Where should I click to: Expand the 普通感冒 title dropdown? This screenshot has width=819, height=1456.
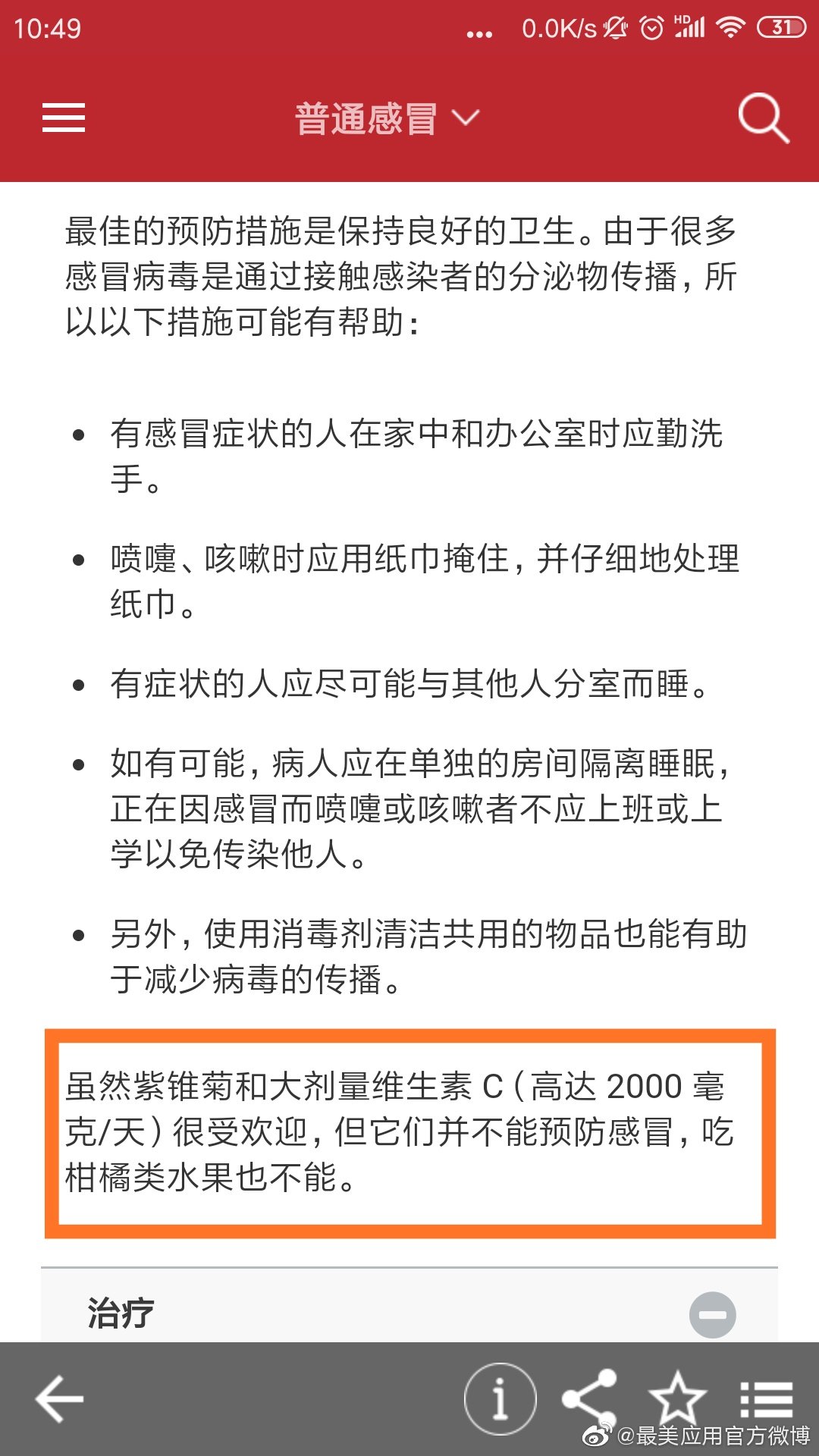tap(388, 118)
